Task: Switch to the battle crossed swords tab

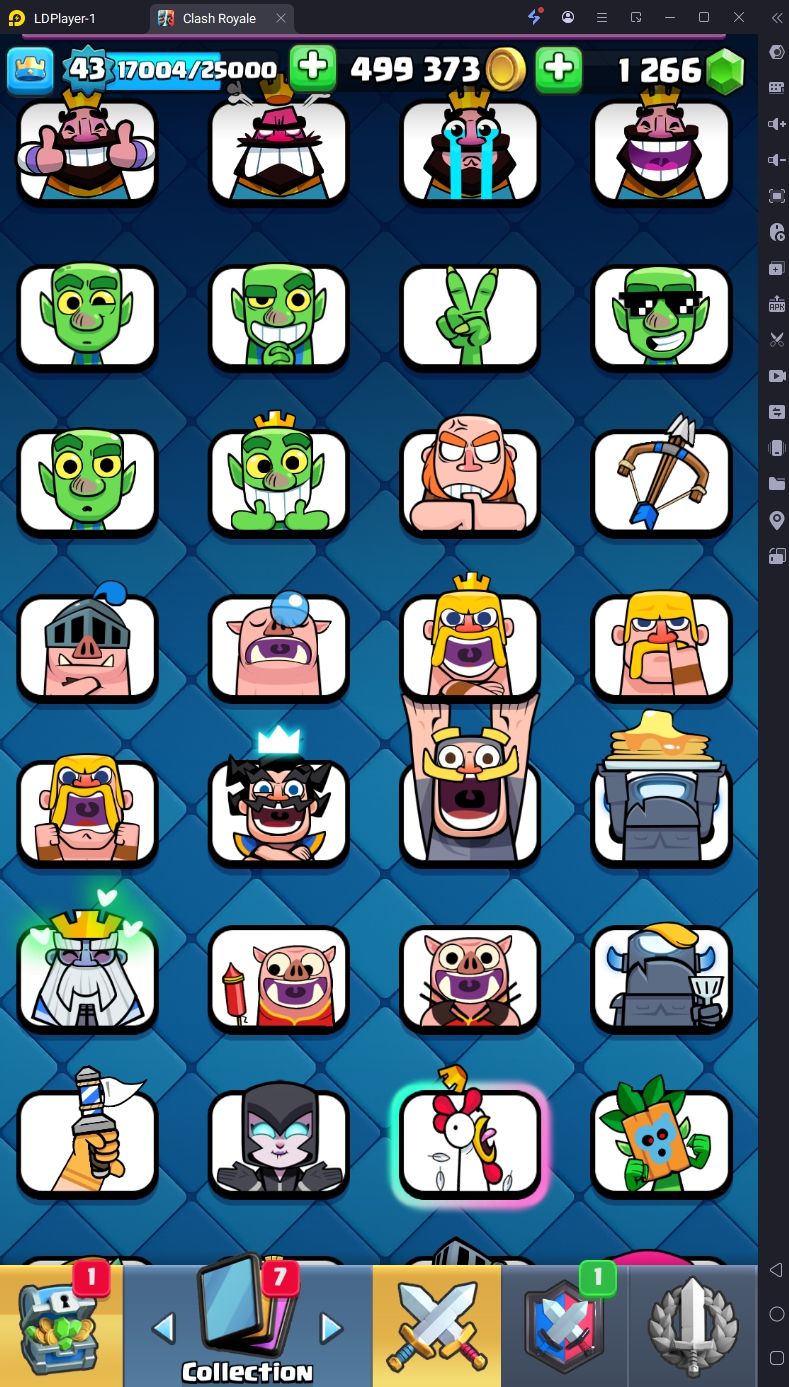Action: pyautogui.click(x=436, y=1325)
